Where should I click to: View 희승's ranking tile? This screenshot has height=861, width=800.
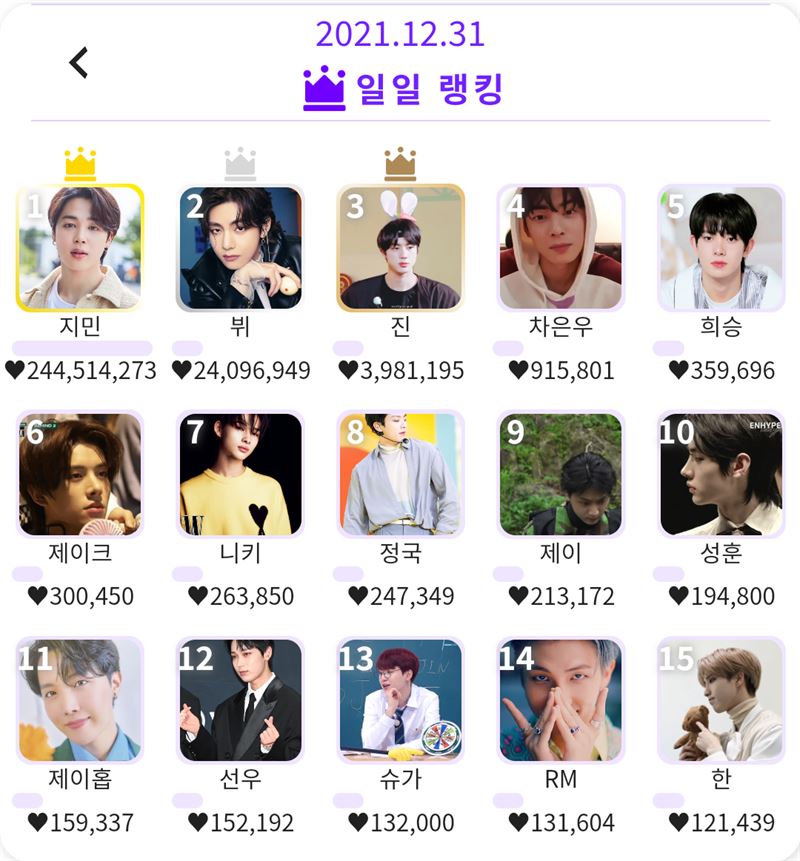click(720, 248)
